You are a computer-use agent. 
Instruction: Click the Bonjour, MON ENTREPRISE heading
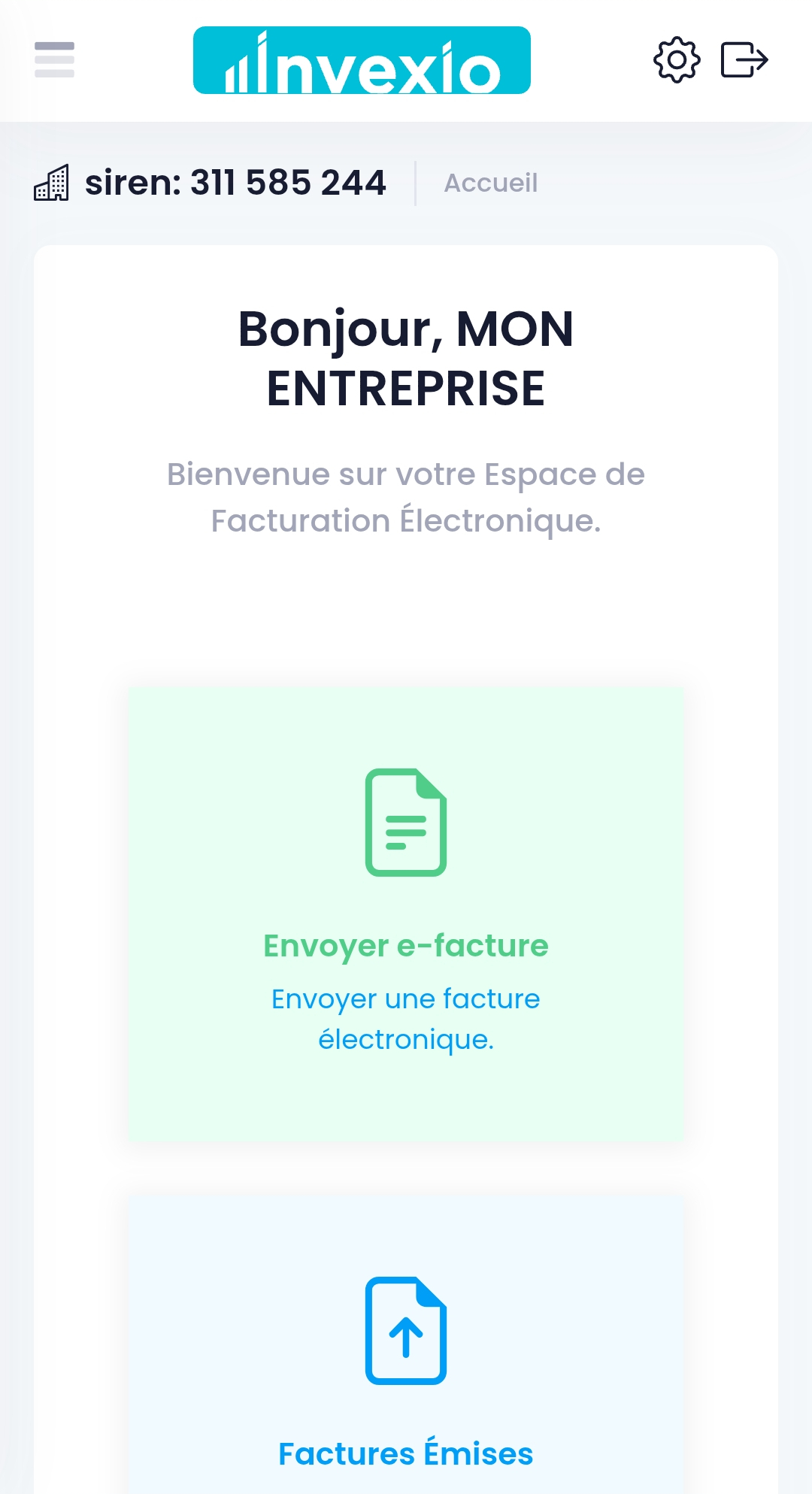[406, 359]
